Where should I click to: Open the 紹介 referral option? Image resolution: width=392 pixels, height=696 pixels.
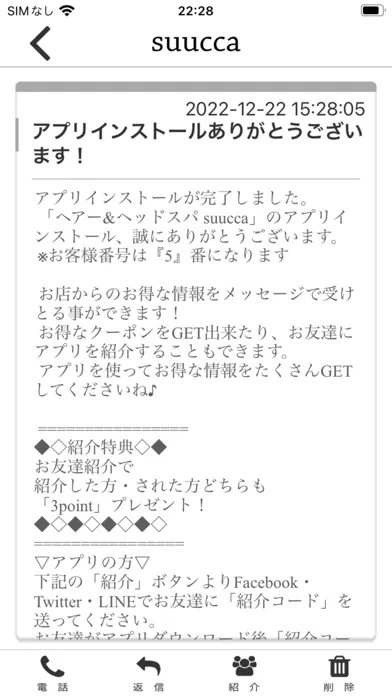[x=244, y=673]
